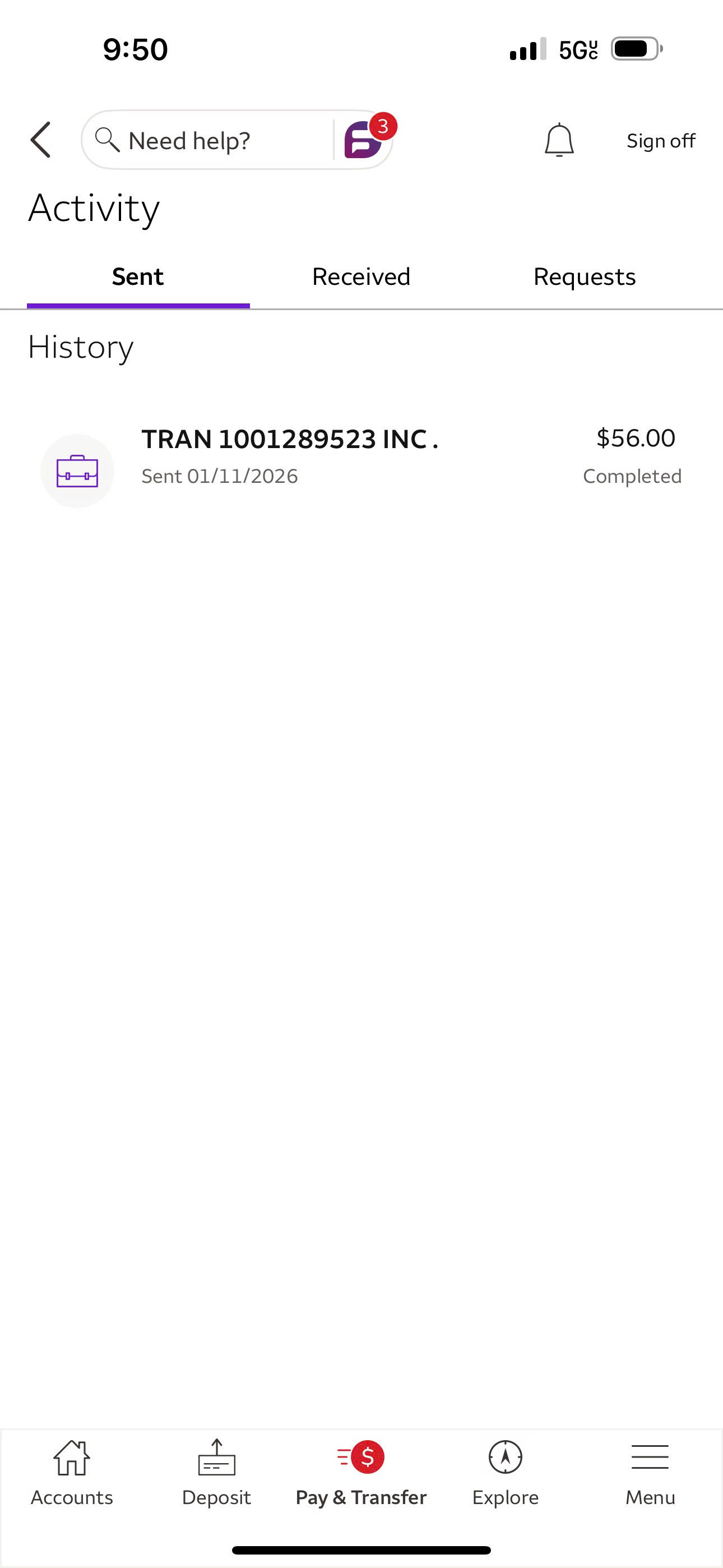Viewport: 723px width, 1568px height.
Task: Go back using the arrow icon
Action: click(x=41, y=140)
